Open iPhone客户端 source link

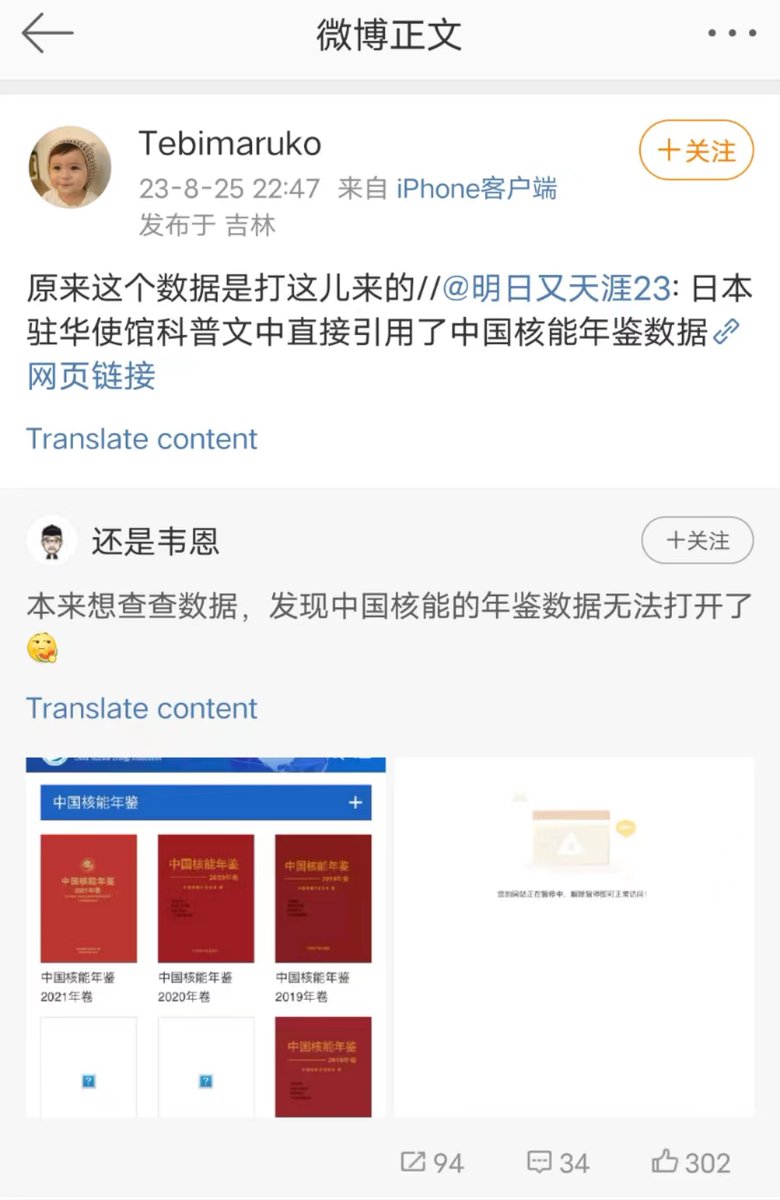476,188
